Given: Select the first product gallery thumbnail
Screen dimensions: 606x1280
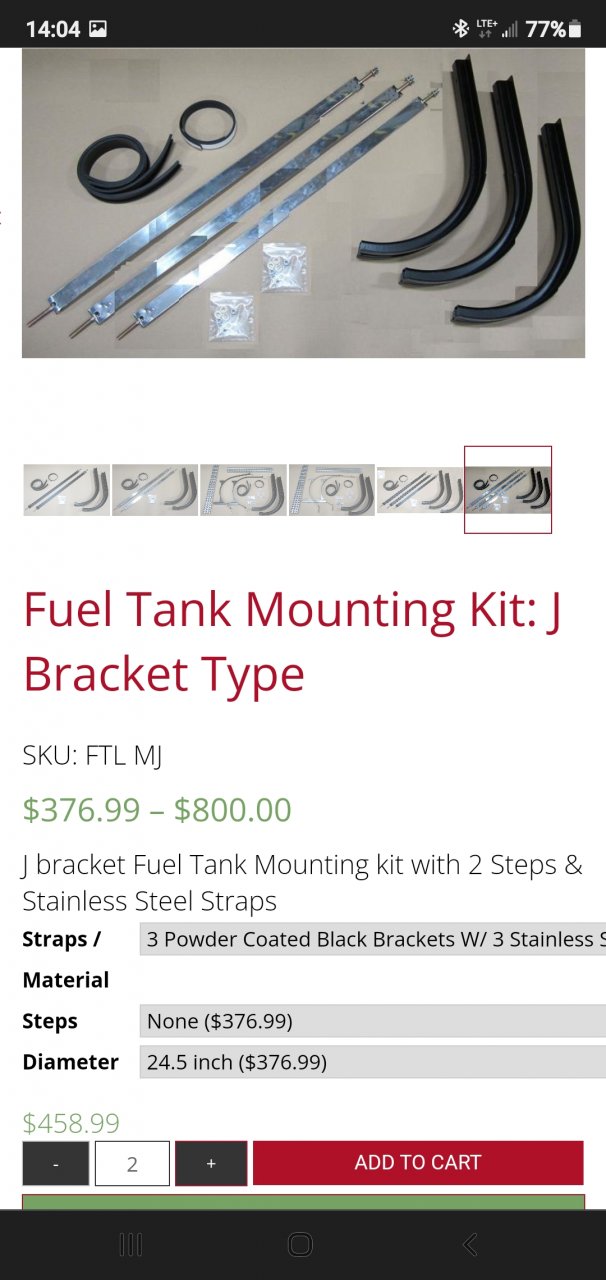Looking at the screenshot, I should click(66, 490).
